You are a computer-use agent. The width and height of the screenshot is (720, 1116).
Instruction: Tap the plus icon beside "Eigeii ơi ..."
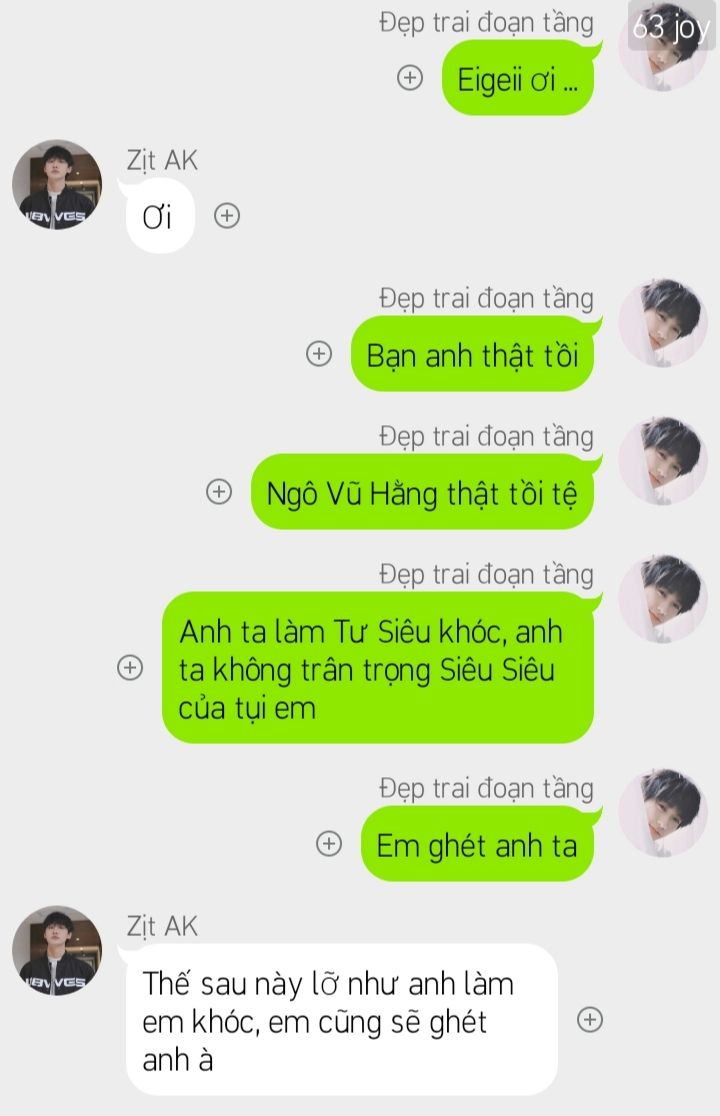click(410, 78)
